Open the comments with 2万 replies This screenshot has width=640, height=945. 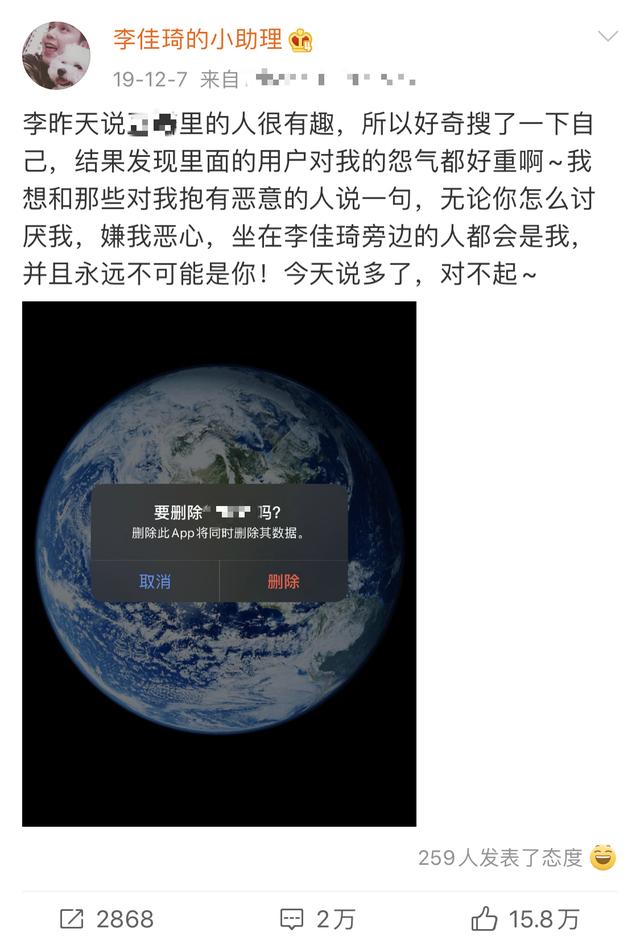point(317,918)
